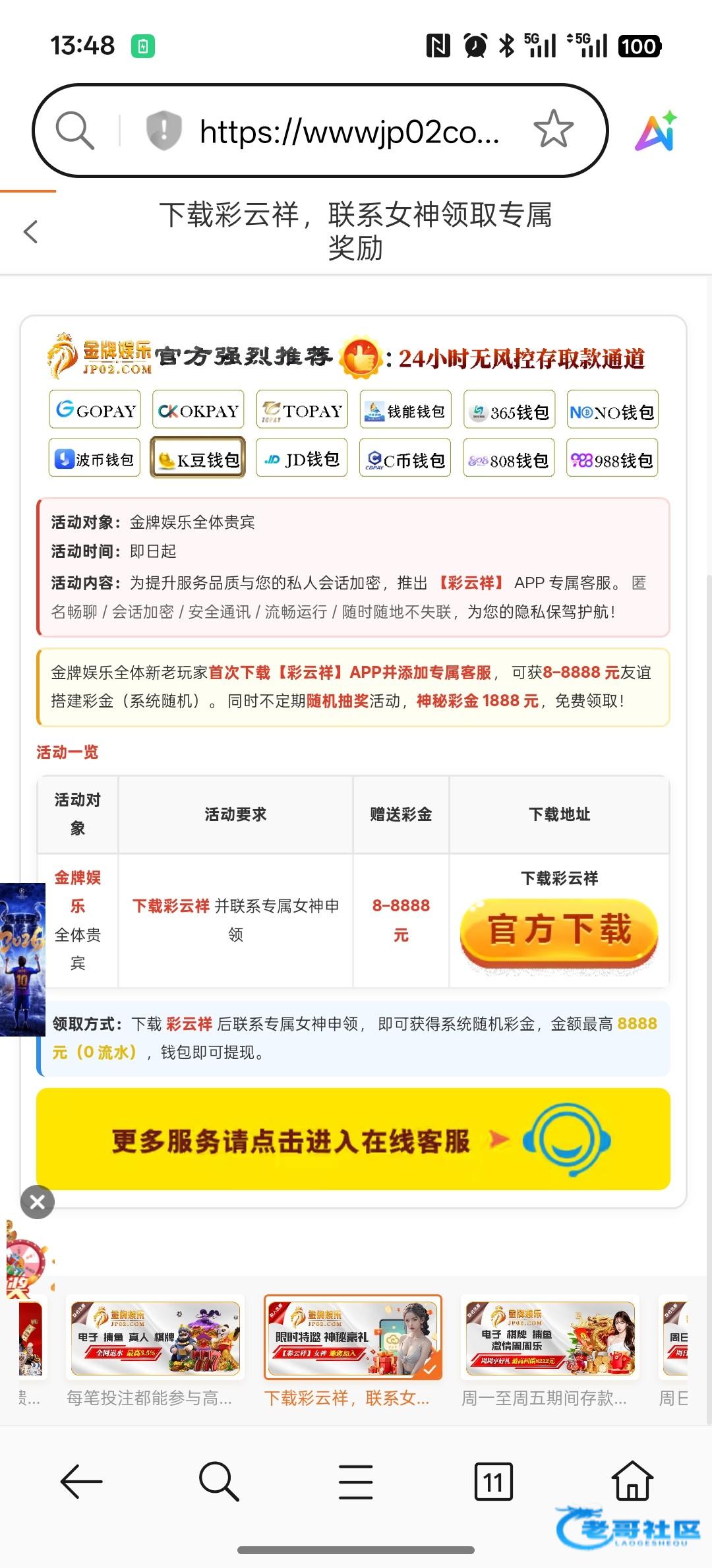The image size is (712, 1568).
Task: Open the AI assistant icon
Action: point(656,131)
